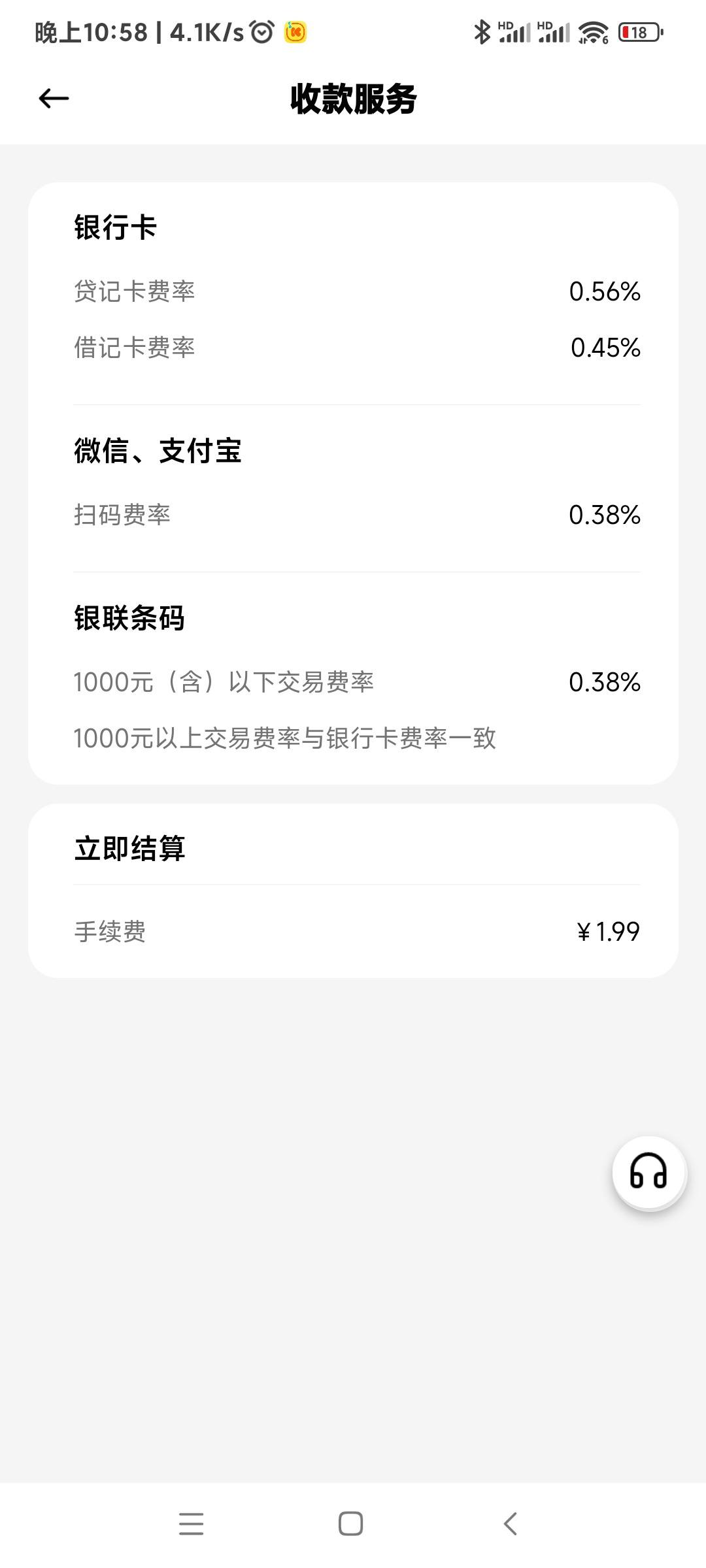Go back from 收款服务 page
Image resolution: width=706 pixels, height=1568 pixels.
54,99
